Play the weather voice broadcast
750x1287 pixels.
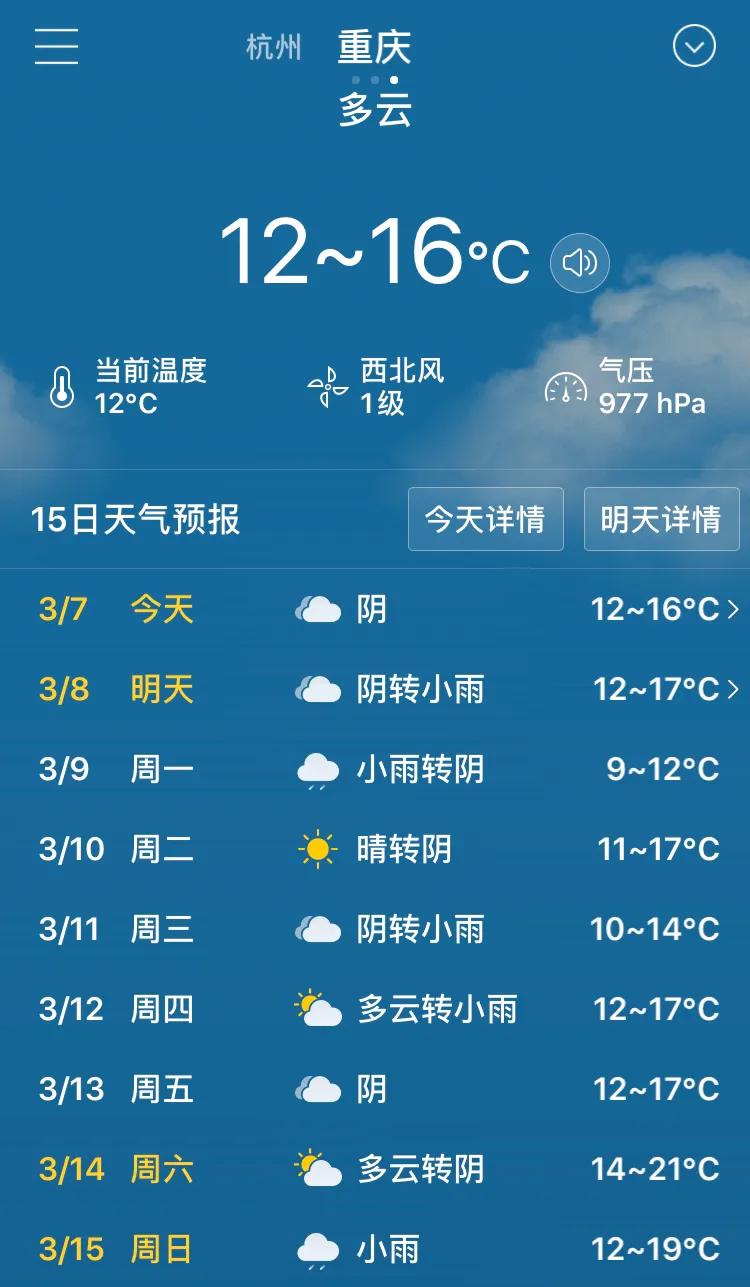[580, 263]
